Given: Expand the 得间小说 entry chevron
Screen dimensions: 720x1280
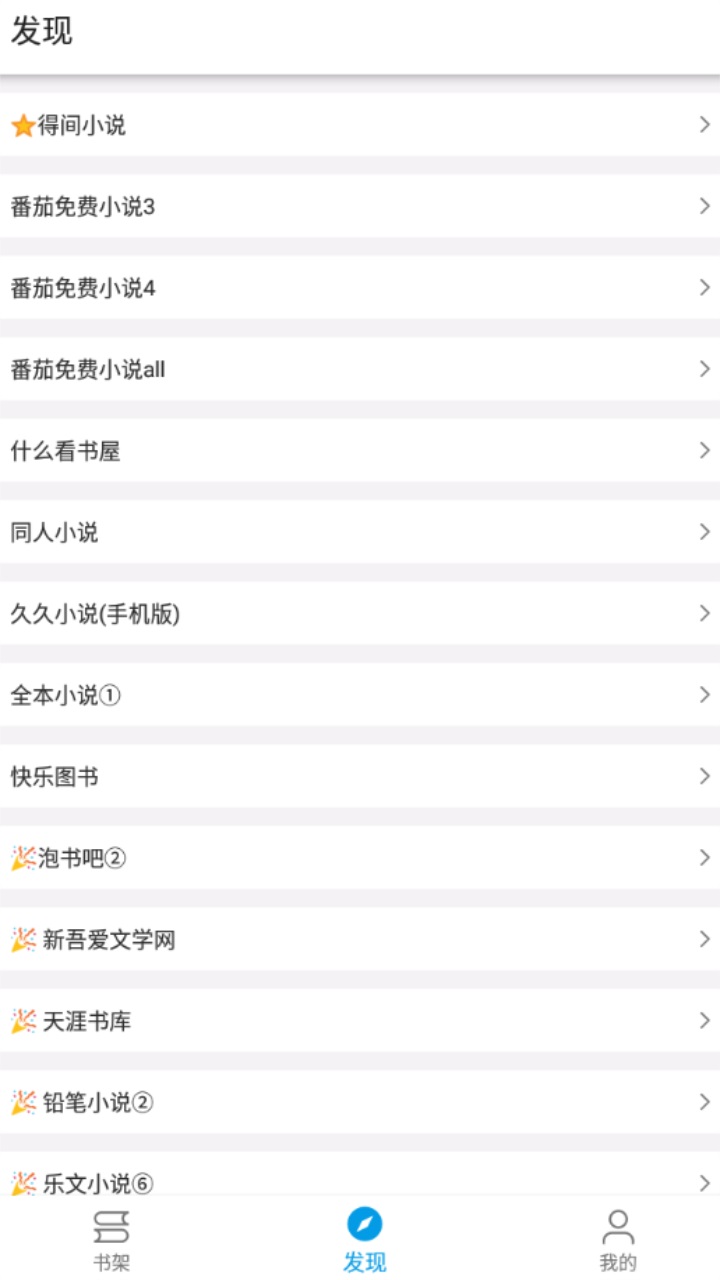Looking at the screenshot, I should [702, 125].
